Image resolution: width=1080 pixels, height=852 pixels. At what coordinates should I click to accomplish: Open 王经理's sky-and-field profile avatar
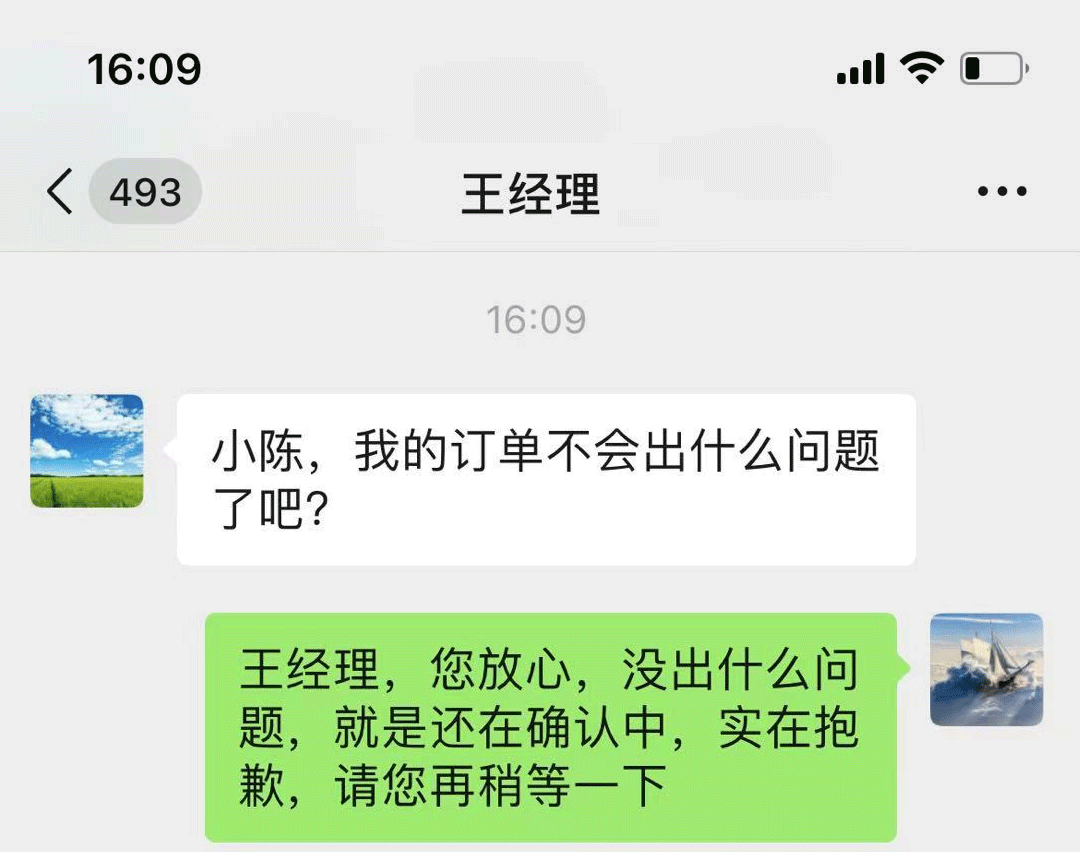tap(87, 450)
